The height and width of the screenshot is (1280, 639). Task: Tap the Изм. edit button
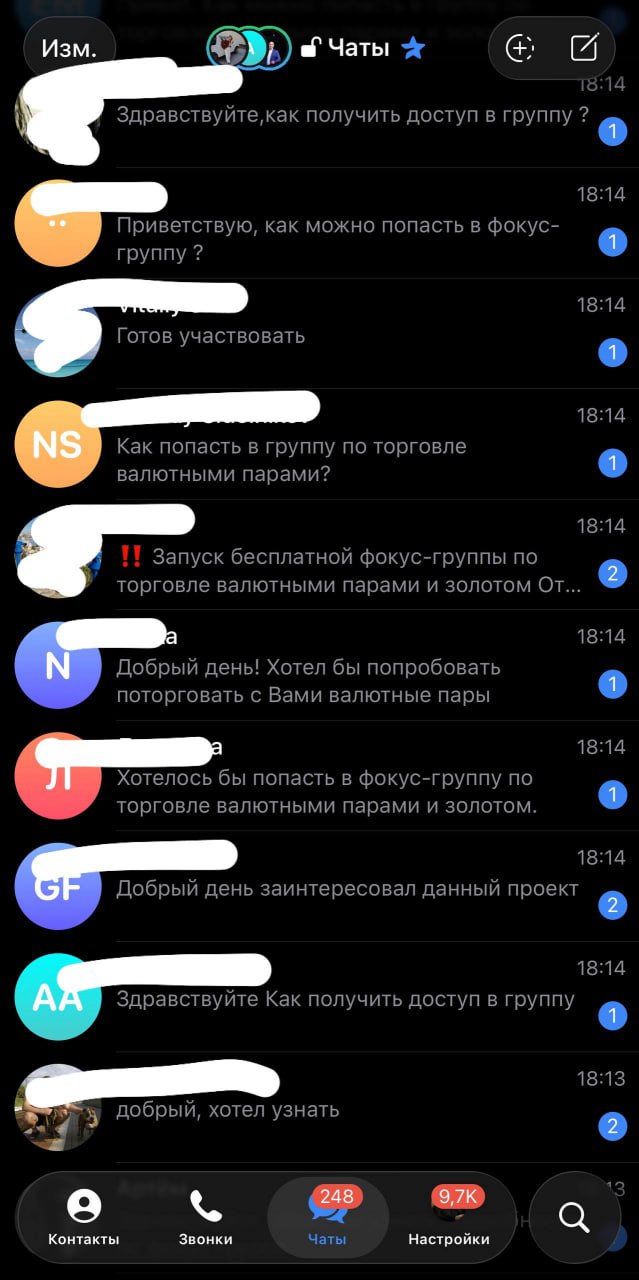69,49
